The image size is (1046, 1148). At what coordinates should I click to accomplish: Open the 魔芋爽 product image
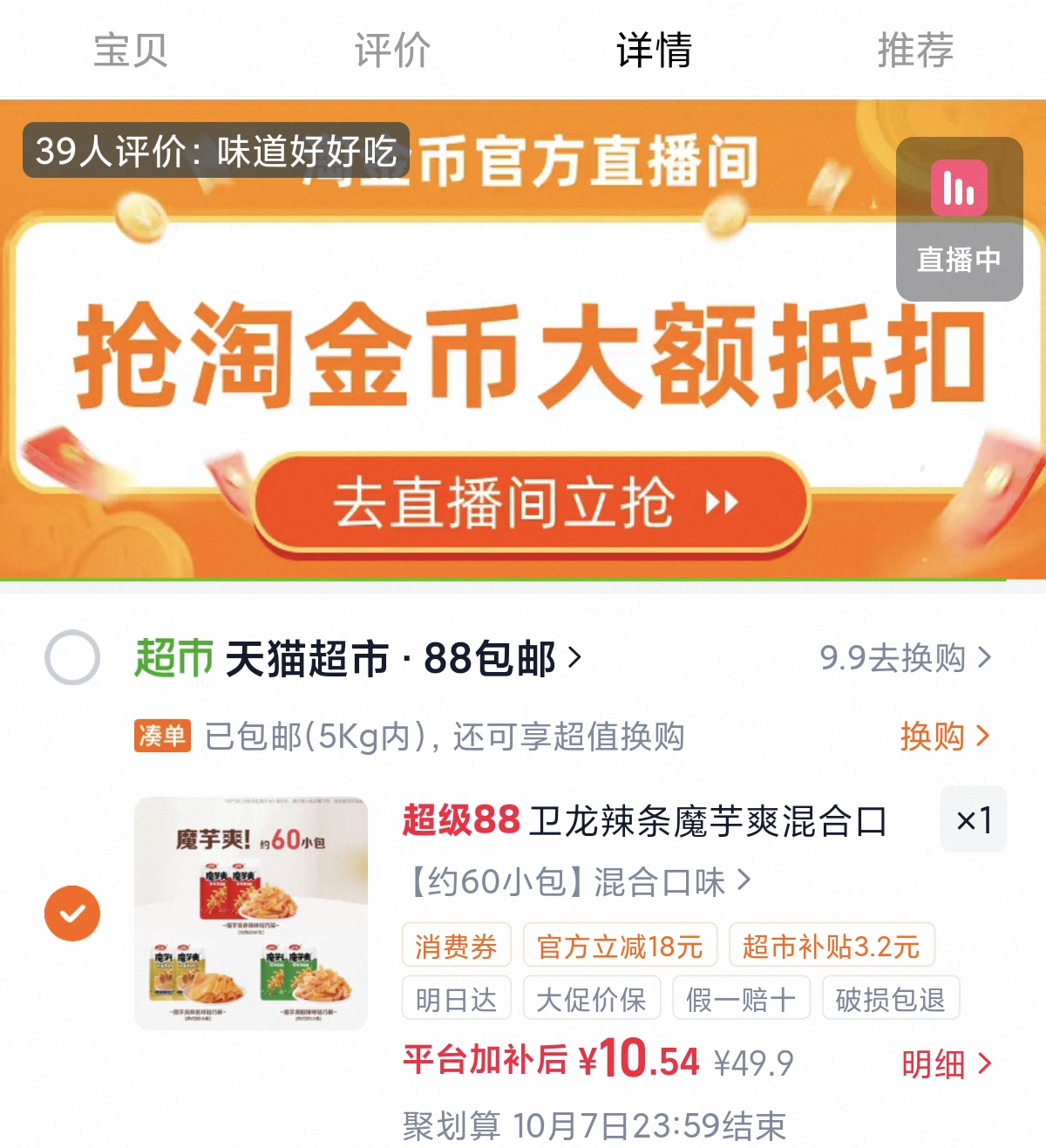[x=251, y=913]
